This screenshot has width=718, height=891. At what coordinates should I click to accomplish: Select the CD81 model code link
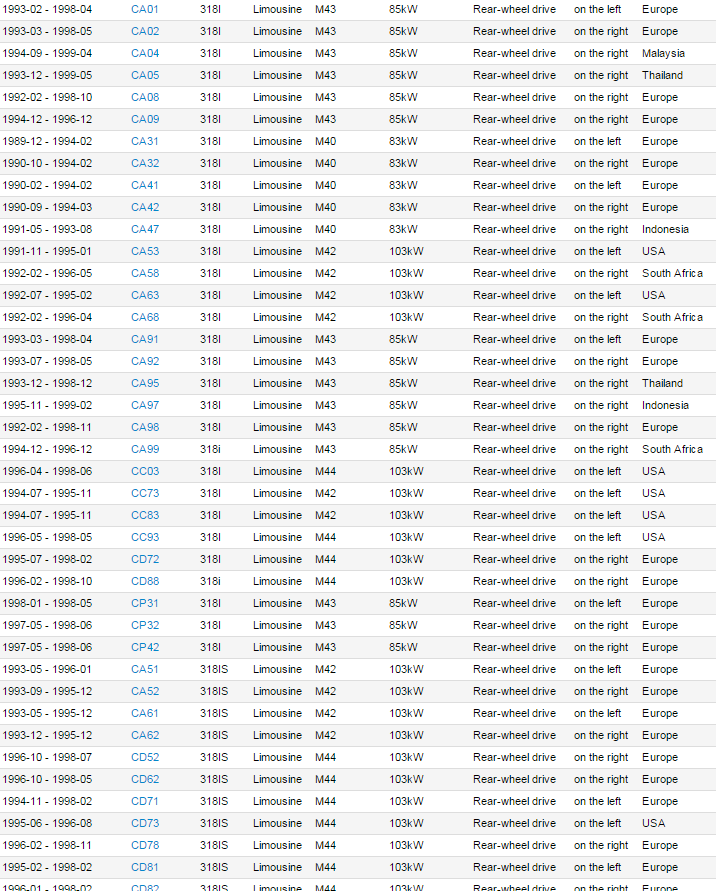tap(145, 867)
